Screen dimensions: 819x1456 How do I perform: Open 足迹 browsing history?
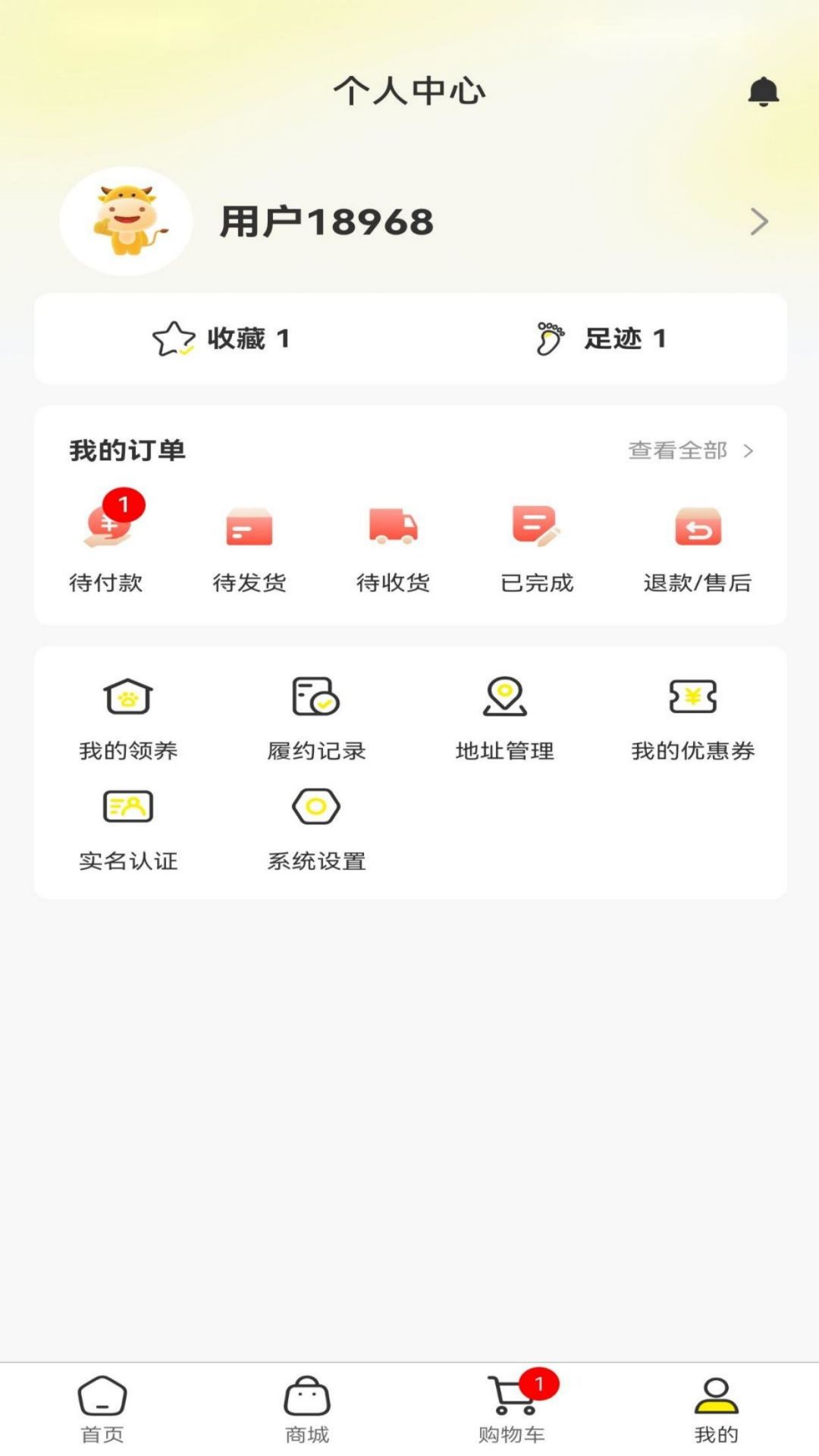pos(601,338)
